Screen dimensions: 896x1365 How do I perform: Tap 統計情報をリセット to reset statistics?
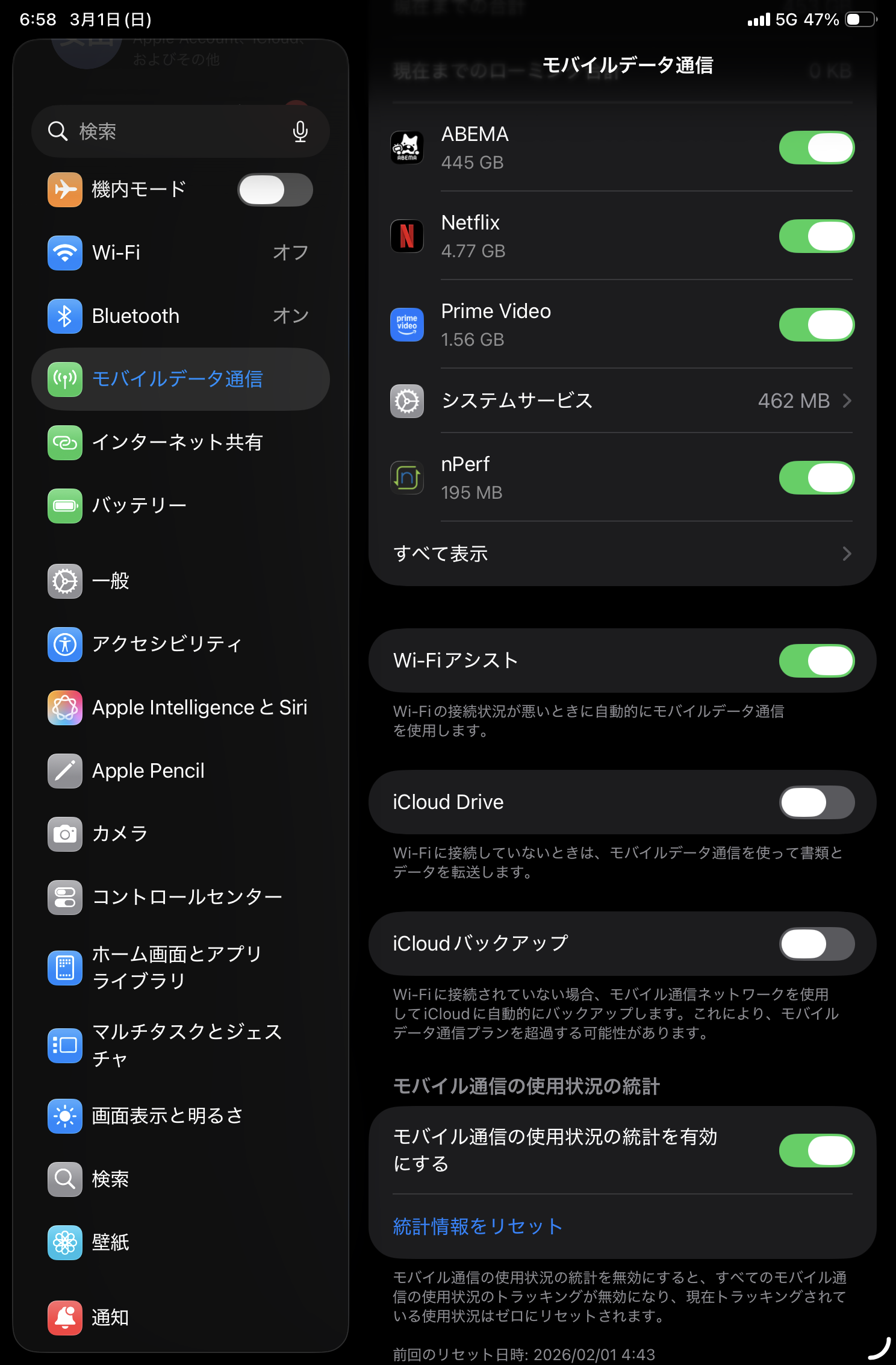(478, 1226)
